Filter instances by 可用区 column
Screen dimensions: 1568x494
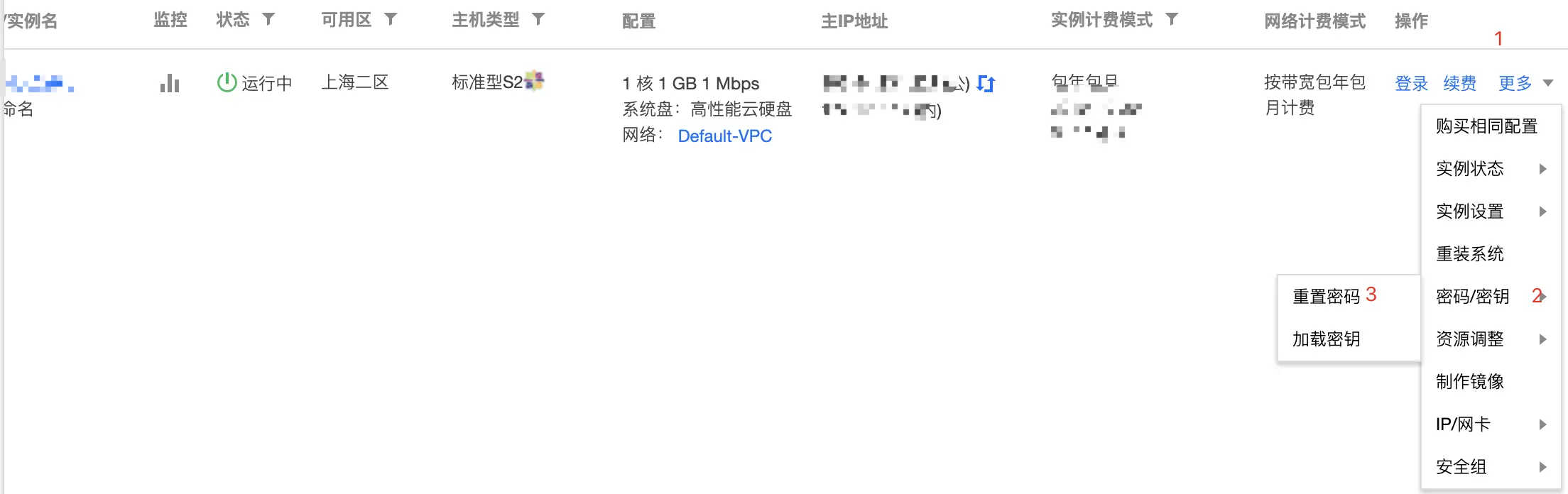point(391,19)
